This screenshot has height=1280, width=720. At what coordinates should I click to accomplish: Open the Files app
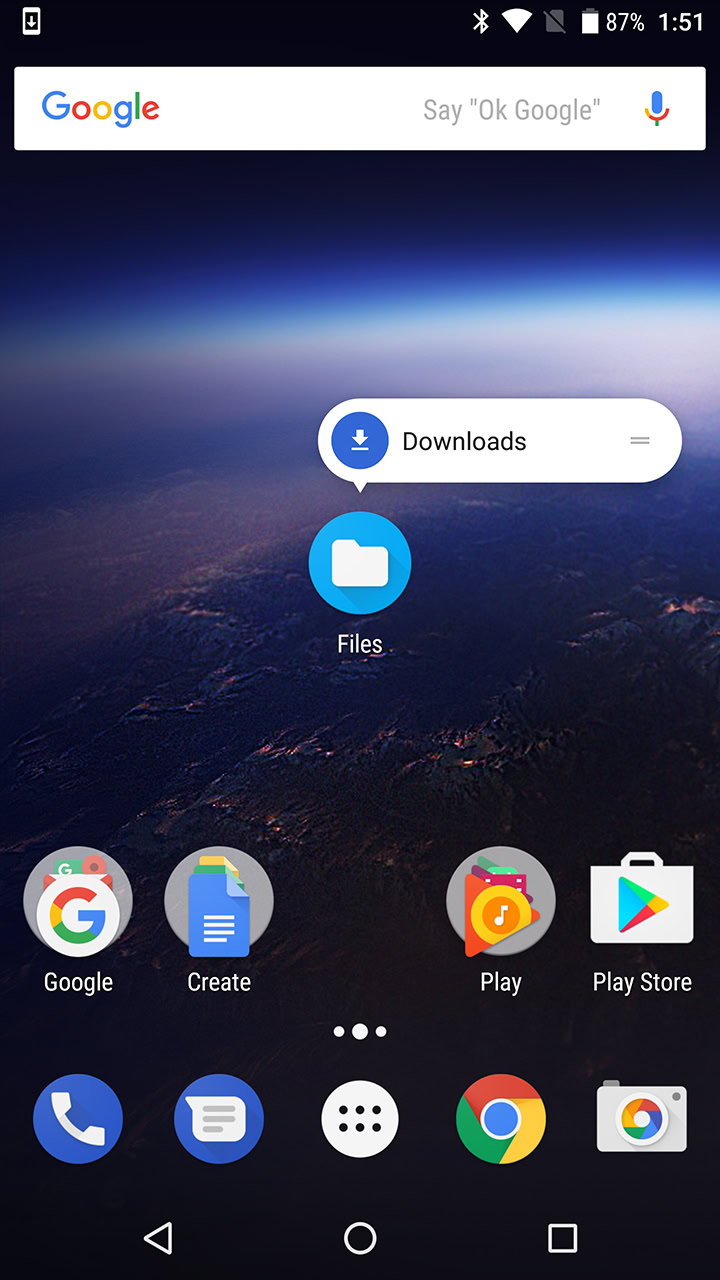pyautogui.click(x=360, y=563)
